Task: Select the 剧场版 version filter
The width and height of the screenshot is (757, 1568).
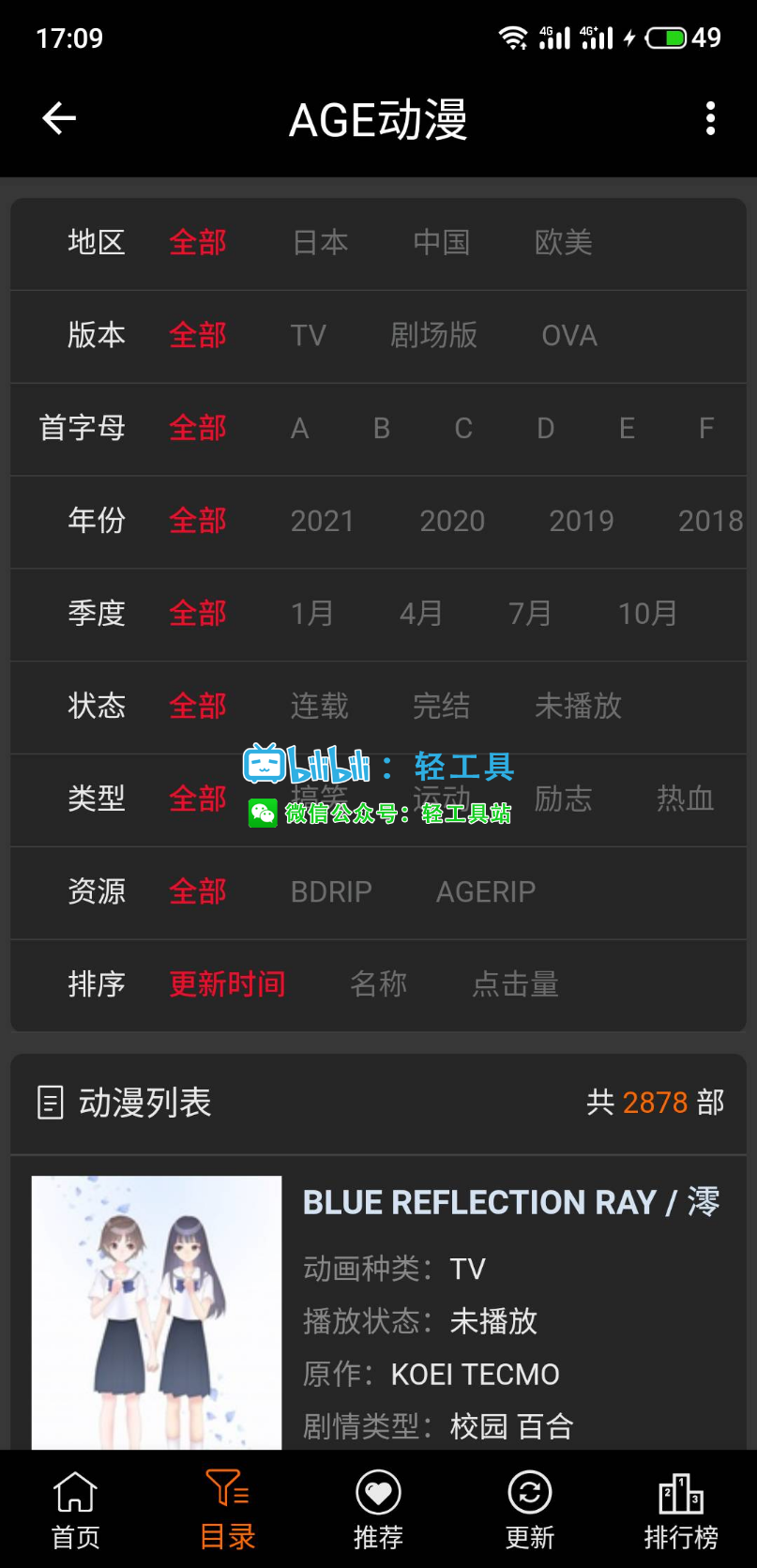Action: (x=433, y=335)
